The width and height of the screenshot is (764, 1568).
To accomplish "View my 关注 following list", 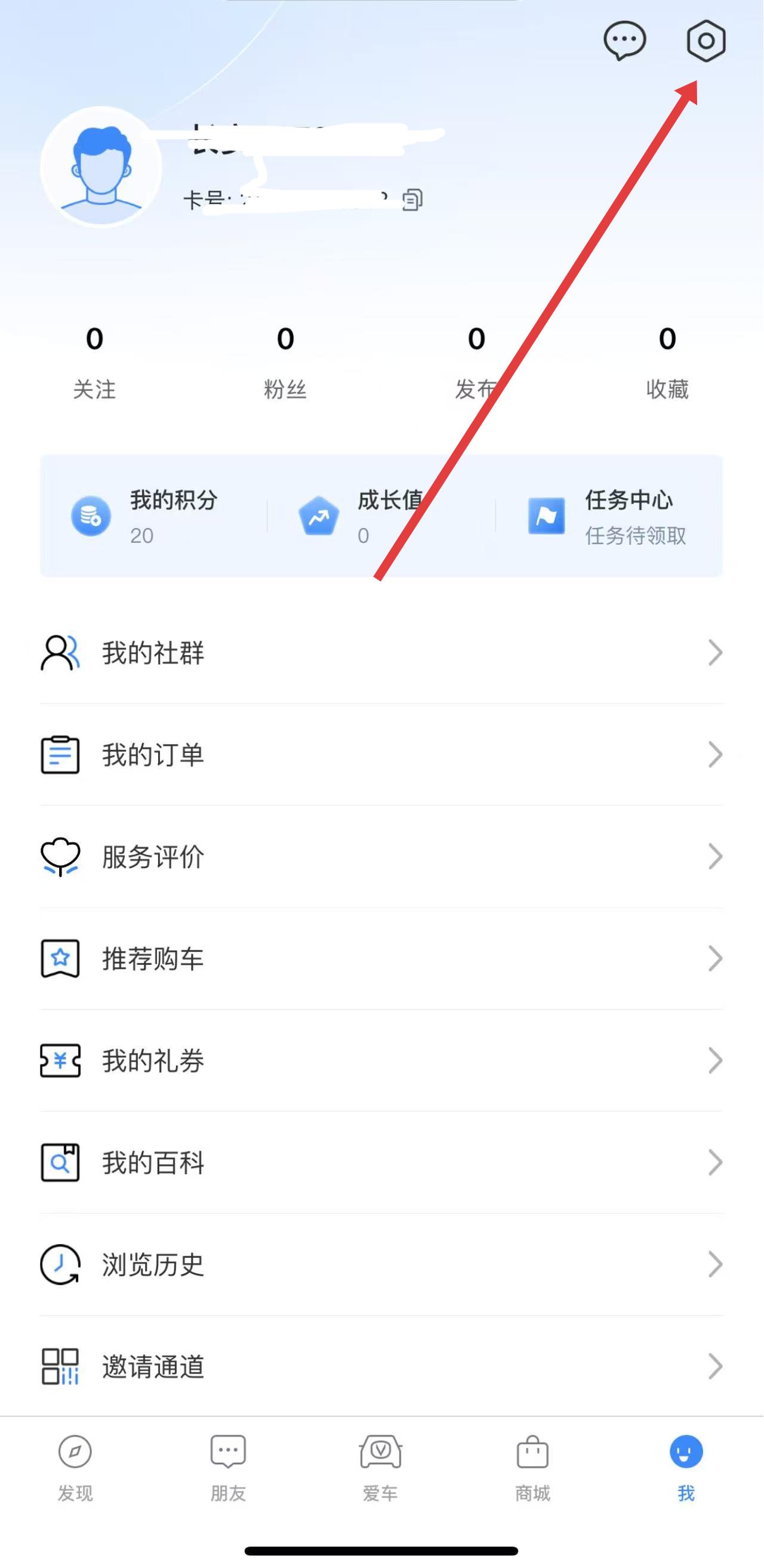I will (x=94, y=362).
